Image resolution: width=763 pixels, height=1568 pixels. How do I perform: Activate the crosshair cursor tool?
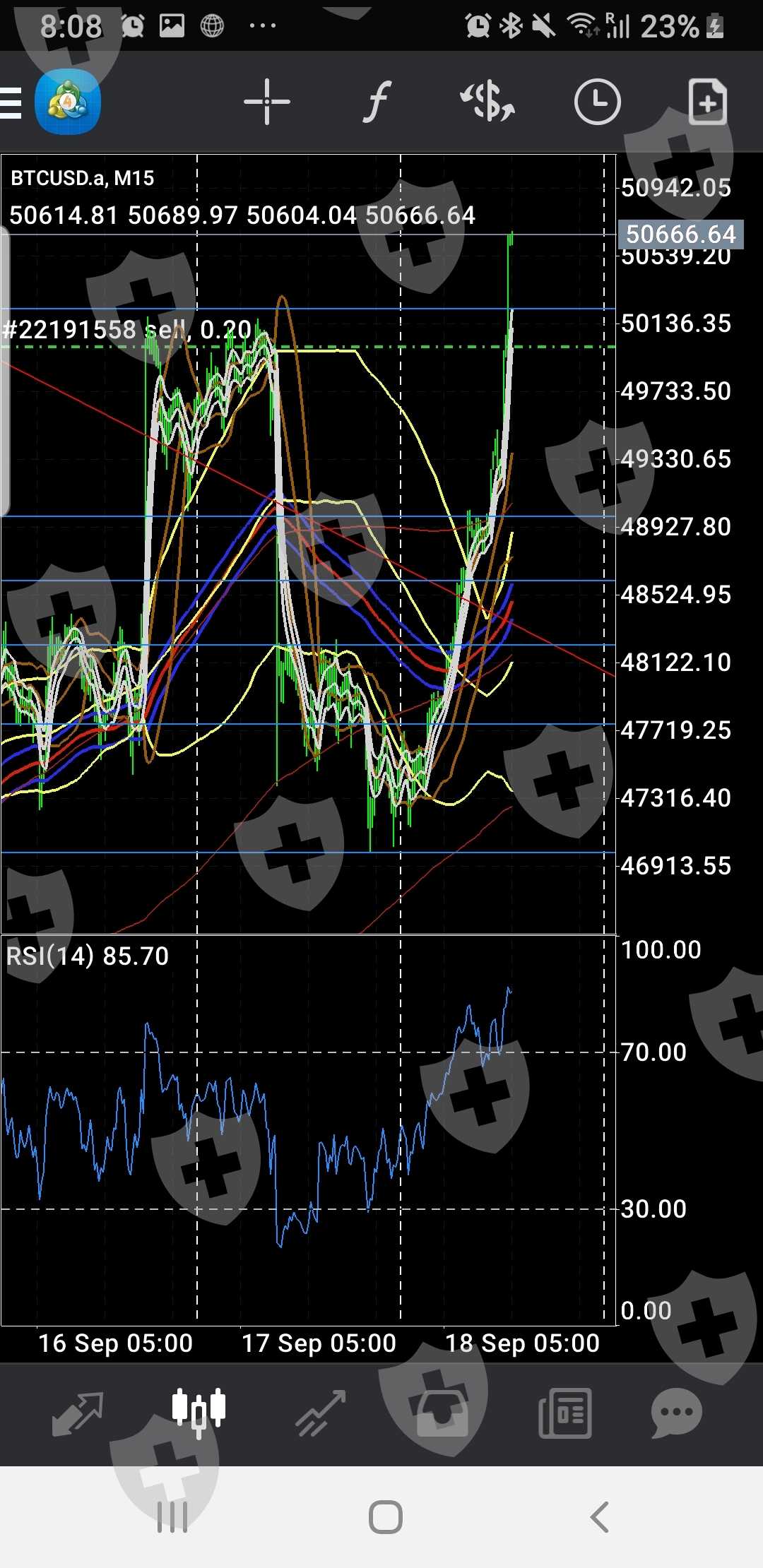266,103
